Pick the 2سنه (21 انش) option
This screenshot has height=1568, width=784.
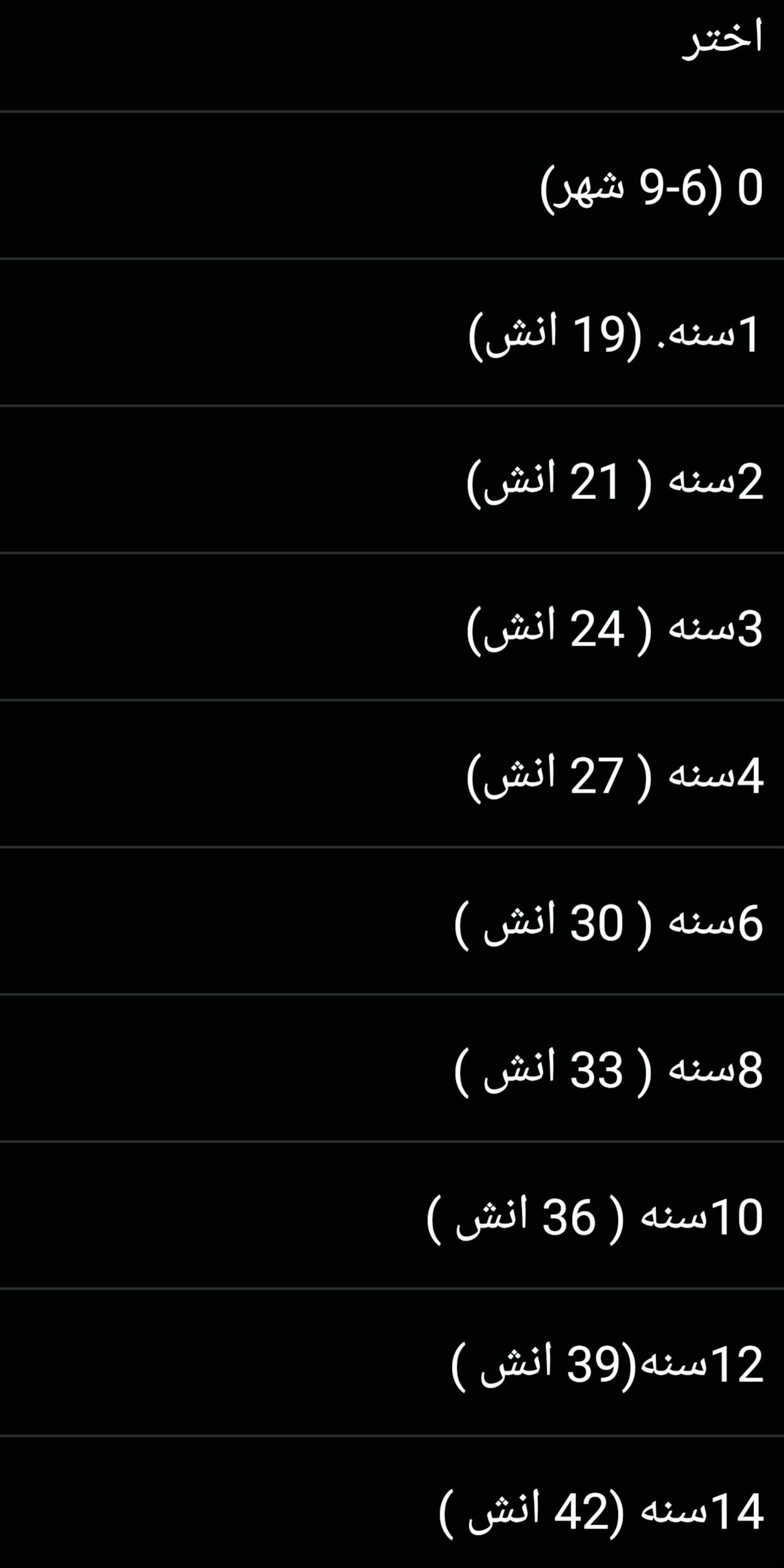point(615,482)
